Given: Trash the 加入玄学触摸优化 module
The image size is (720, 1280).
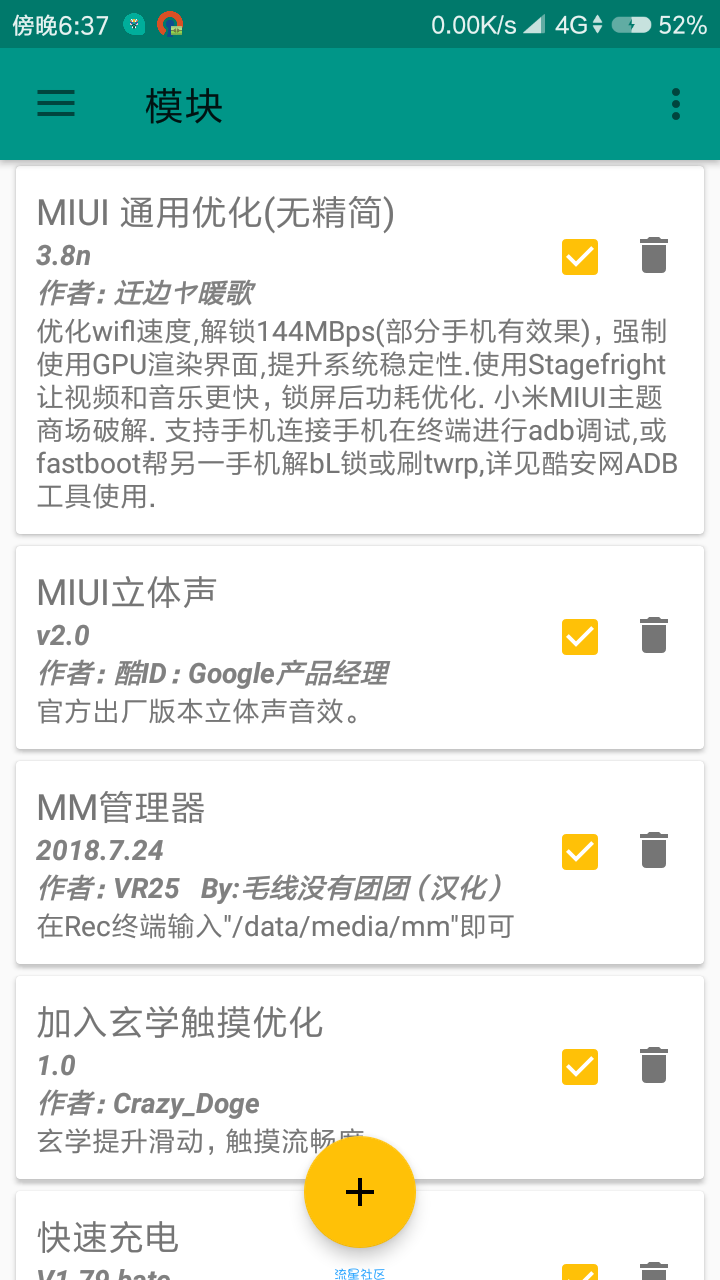Looking at the screenshot, I should click(x=653, y=1066).
